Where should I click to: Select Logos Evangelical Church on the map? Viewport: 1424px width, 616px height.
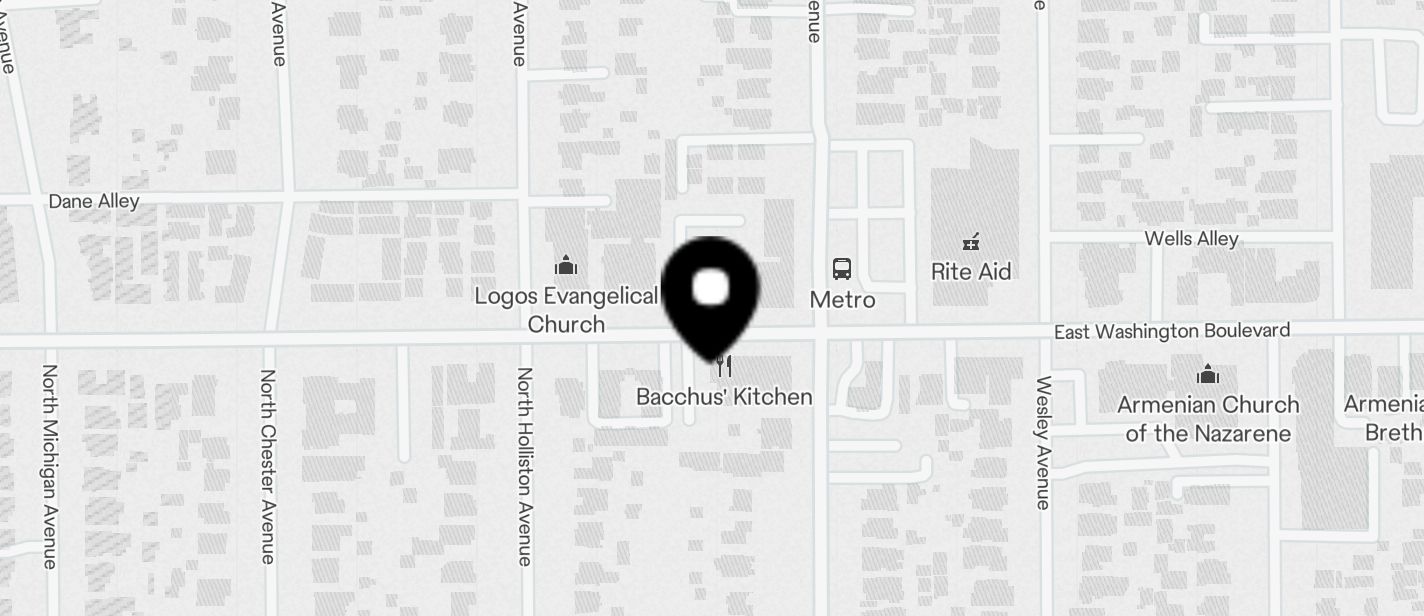[x=567, y=266]
